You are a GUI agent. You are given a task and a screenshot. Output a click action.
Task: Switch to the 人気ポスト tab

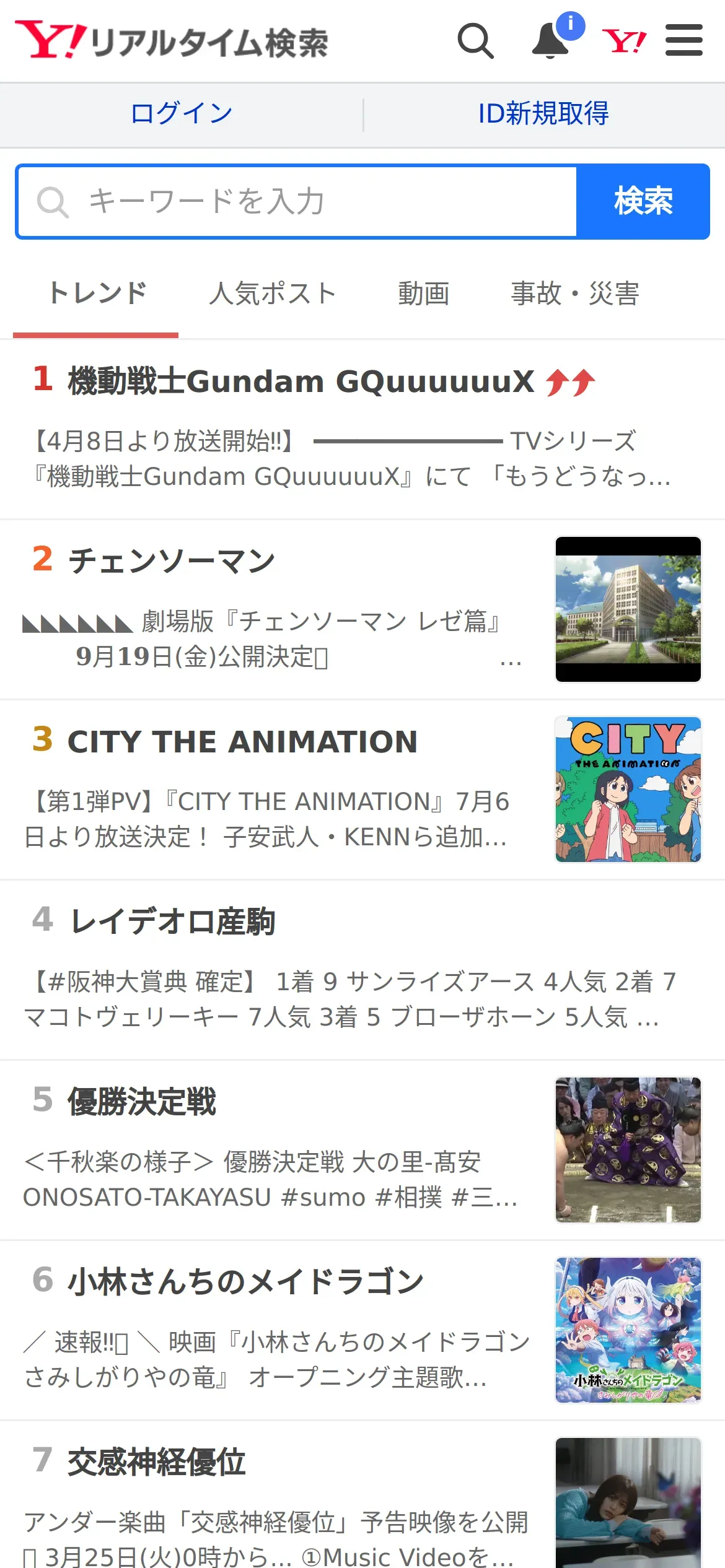click(x=273, y=294)
